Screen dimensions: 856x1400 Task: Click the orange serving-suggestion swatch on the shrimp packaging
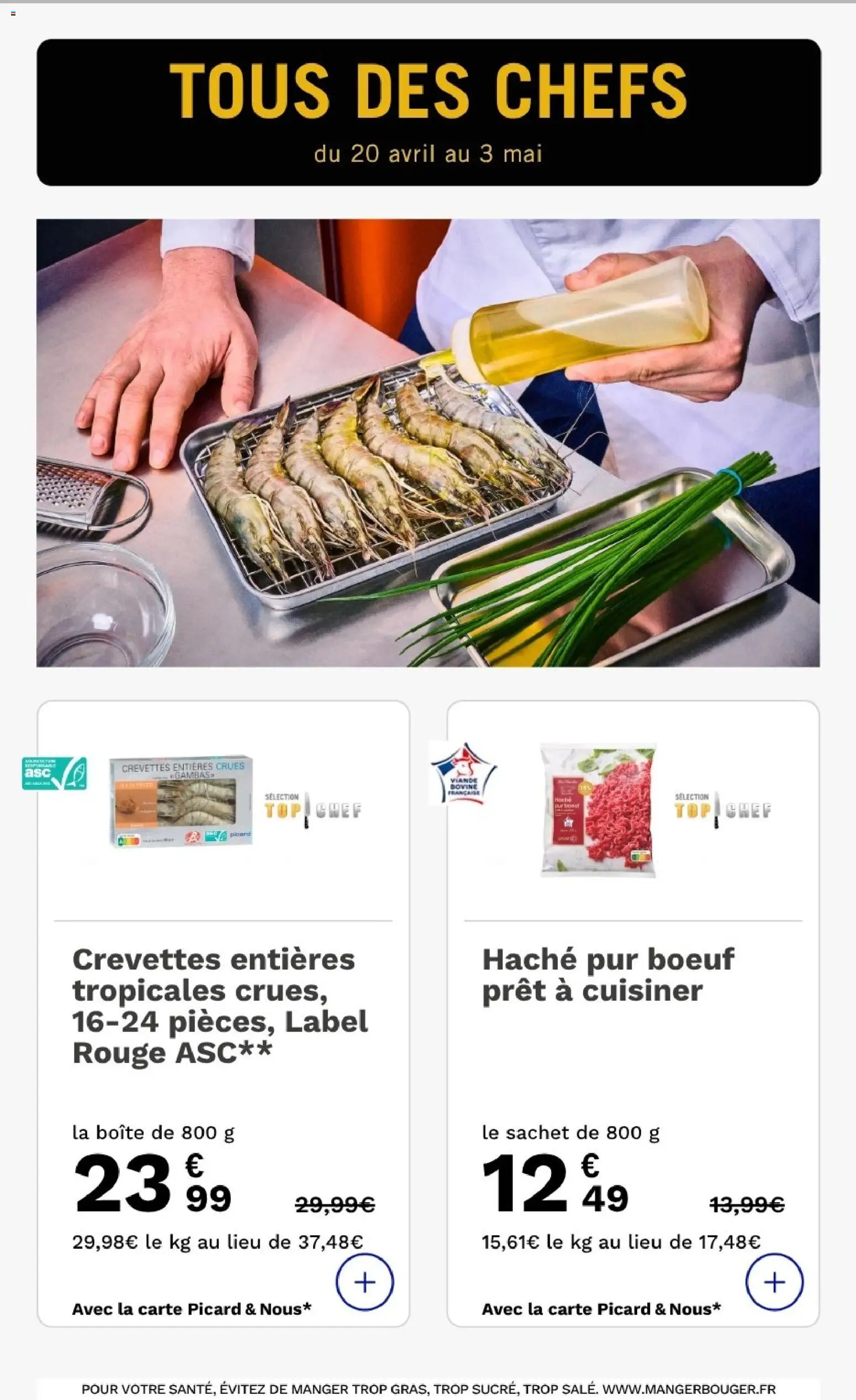point(136,805)
